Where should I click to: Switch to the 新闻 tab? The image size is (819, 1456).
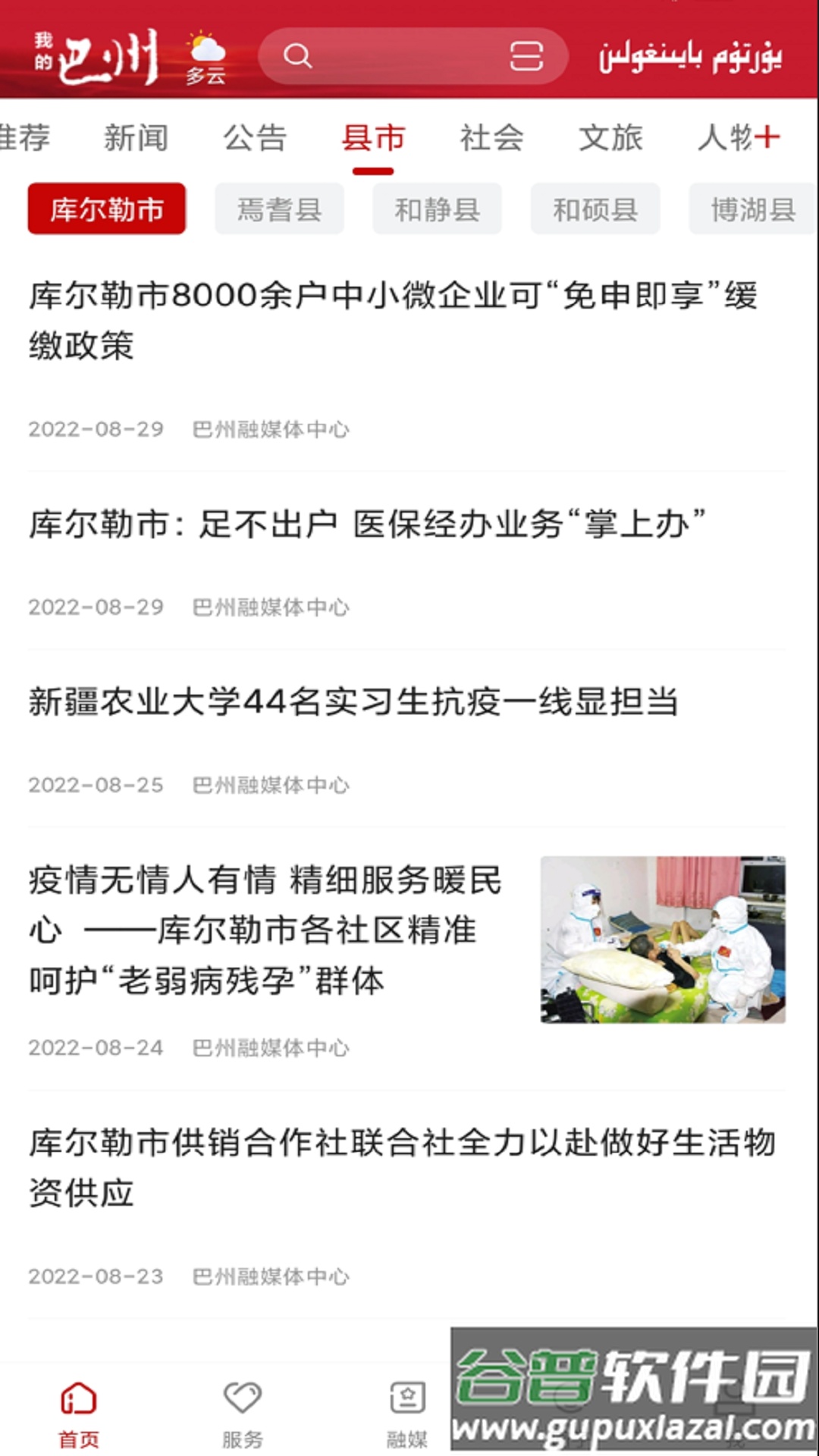137,138
